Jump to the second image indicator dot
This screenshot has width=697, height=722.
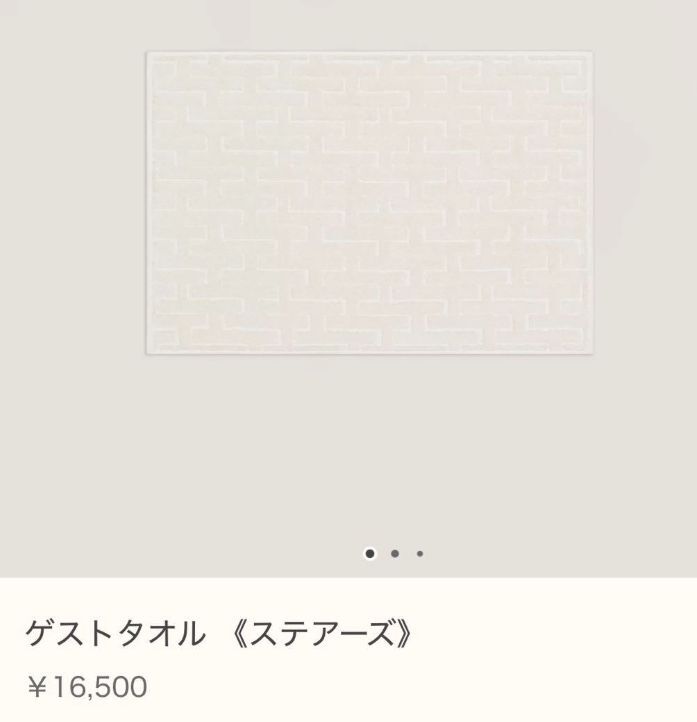pyautogui.click(x=395, y=553)
